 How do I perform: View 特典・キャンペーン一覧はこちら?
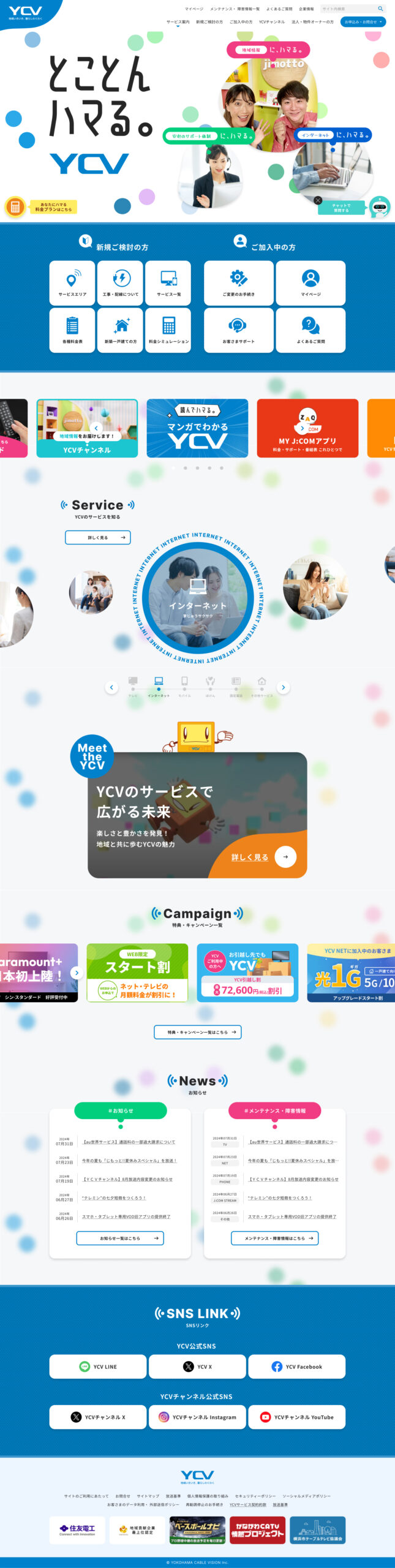point(197,1032)
